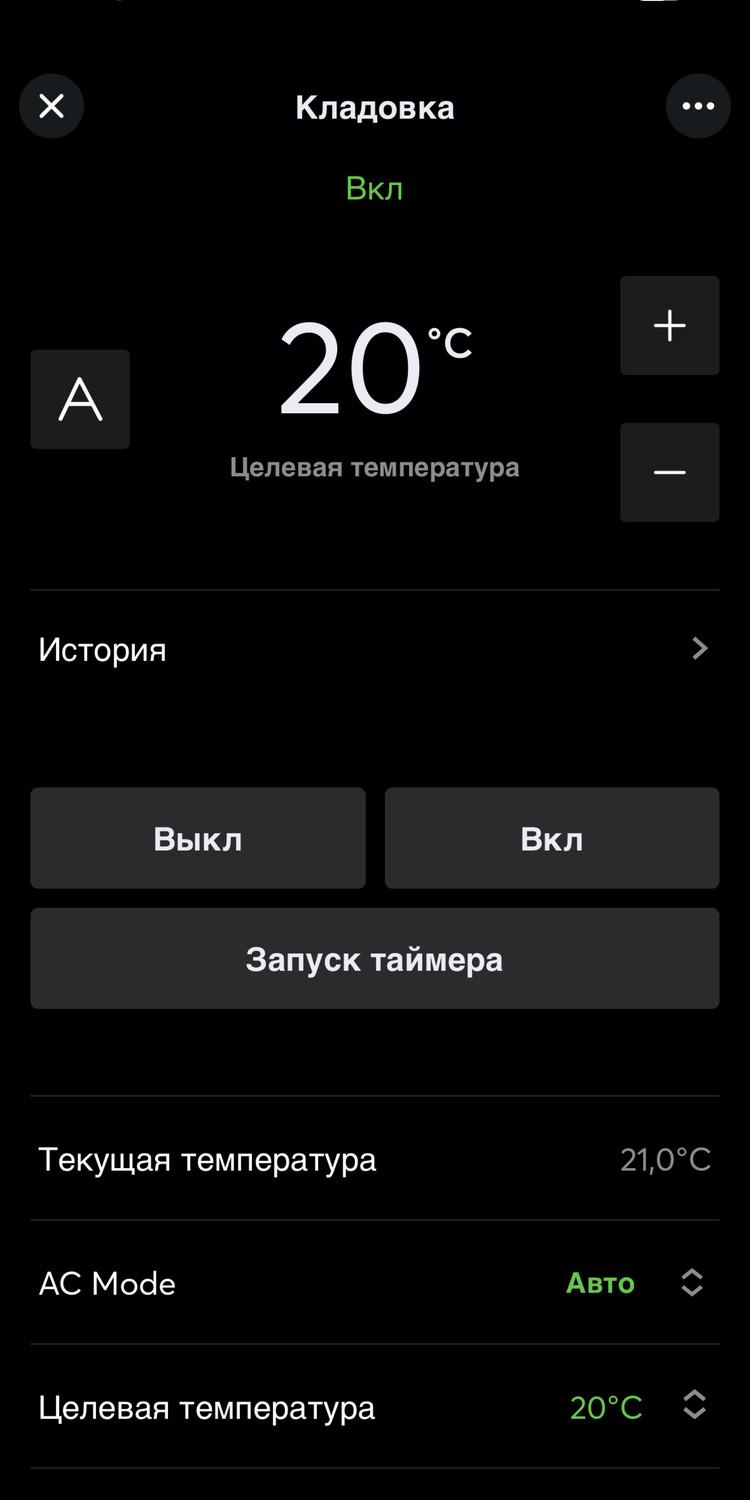Tap the green Вкл status indicator

[x=375, y=187]
